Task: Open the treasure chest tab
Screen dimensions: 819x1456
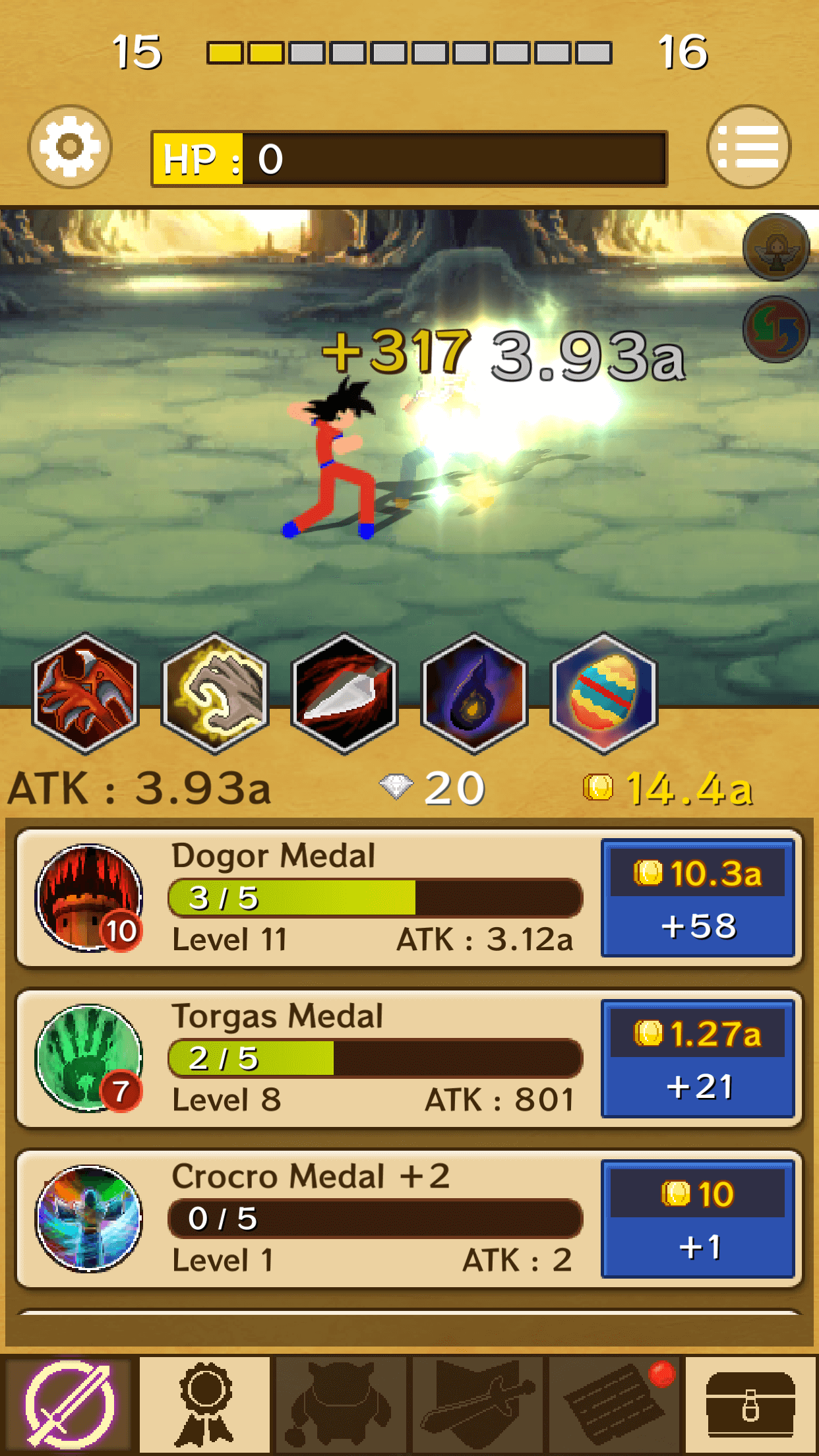Action: [751, 1405]
